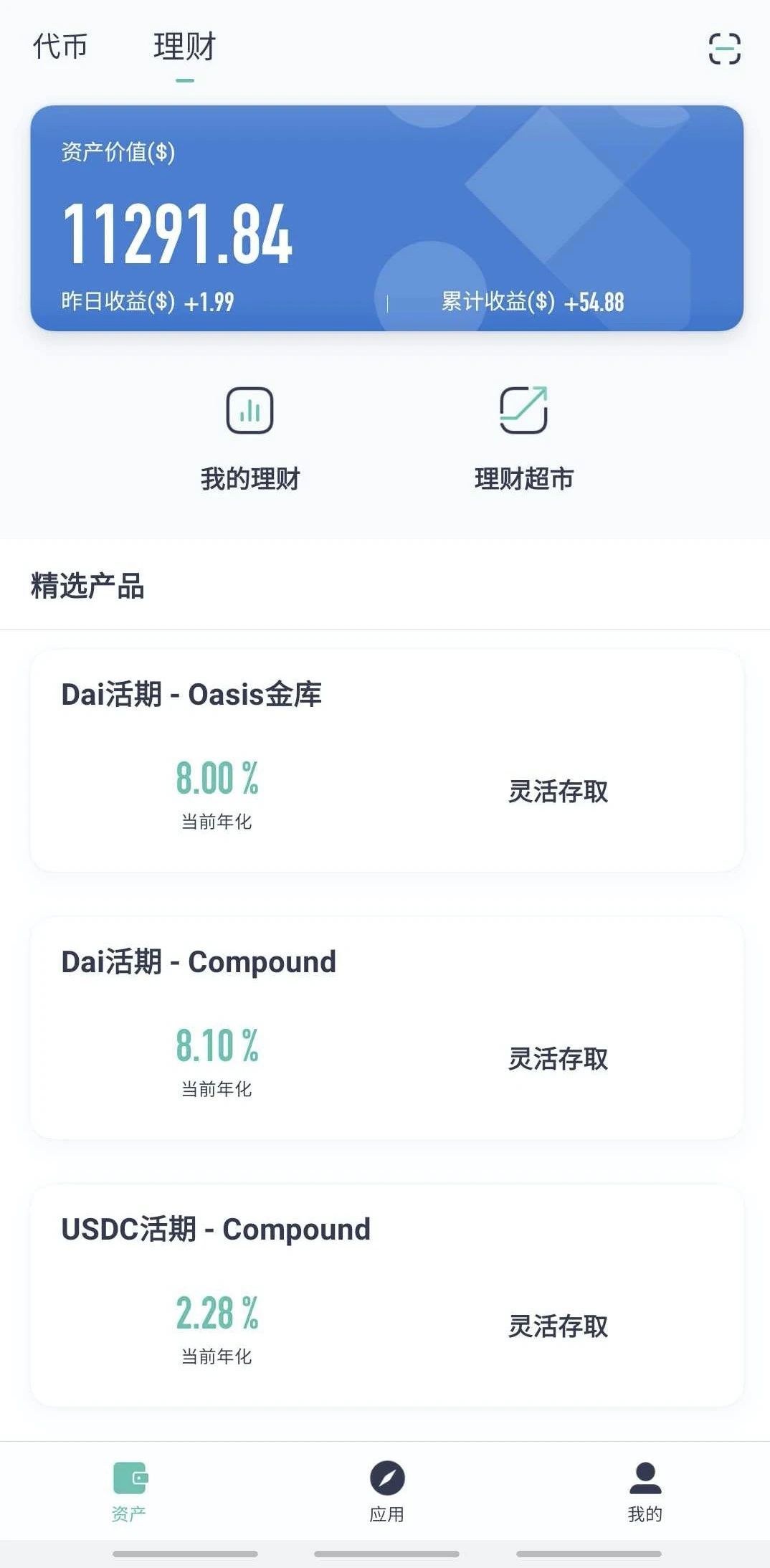Open the Dai活期 - Oasis金库 product

coord(386,760)
